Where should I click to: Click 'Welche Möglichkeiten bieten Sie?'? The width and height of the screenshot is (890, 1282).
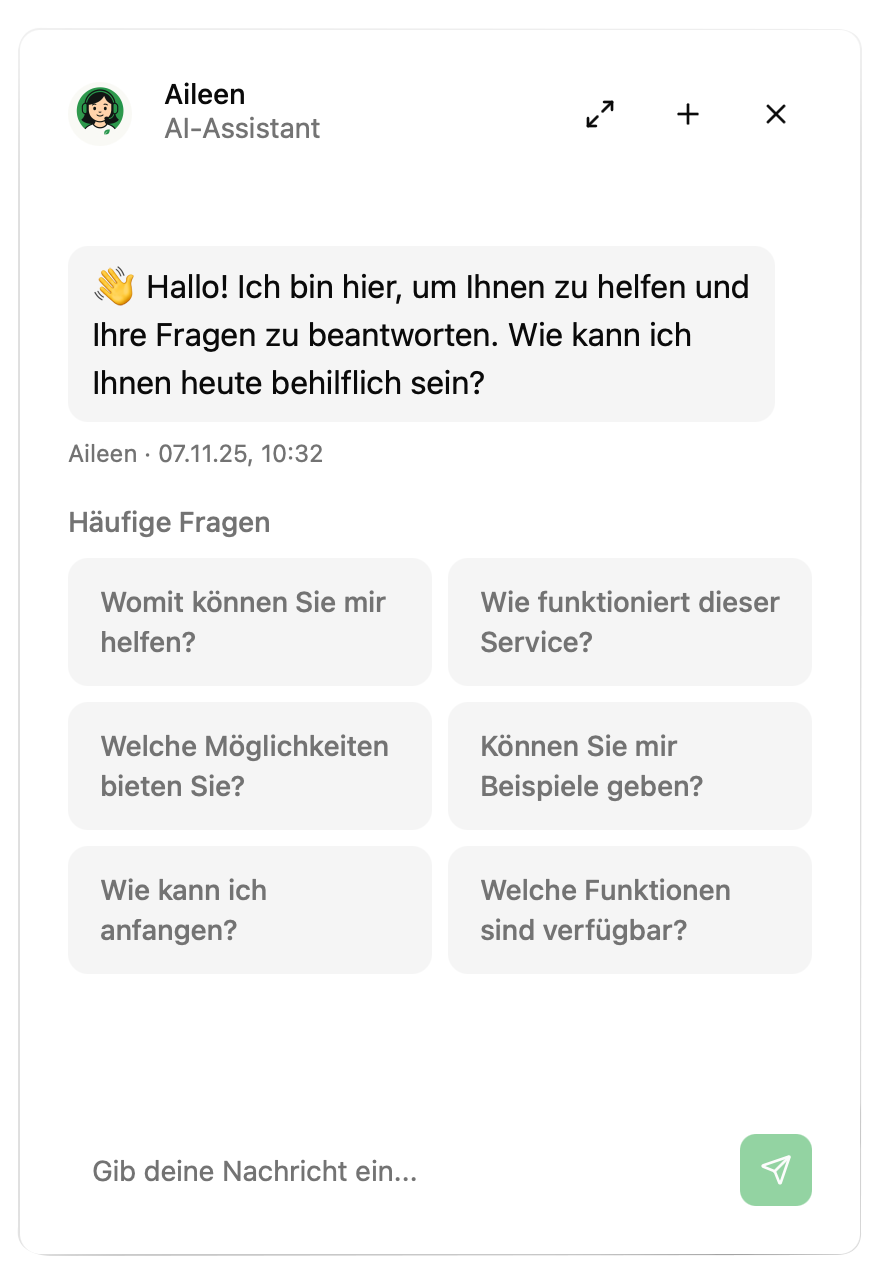pos(249,766)
